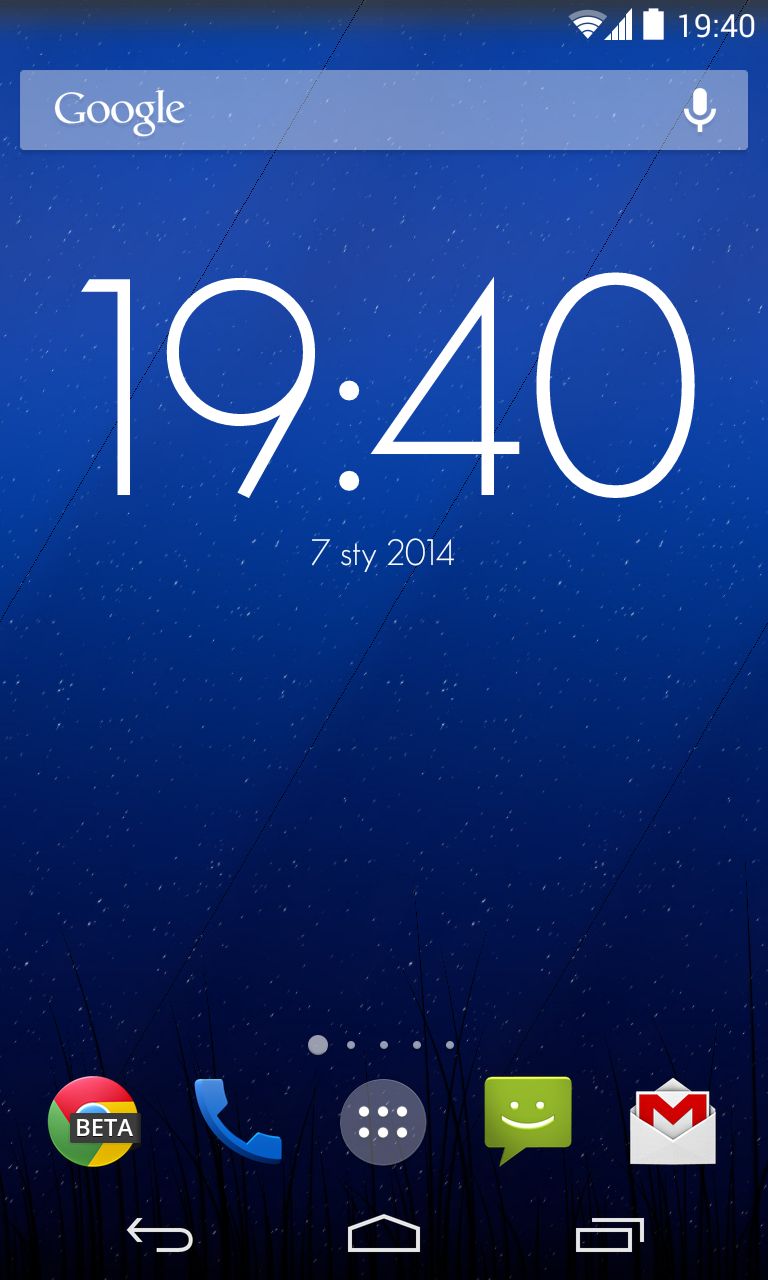Screen dimensions: 768x1280
Task: Launch Chrome Beta browser
Action: click(93, 1122)
